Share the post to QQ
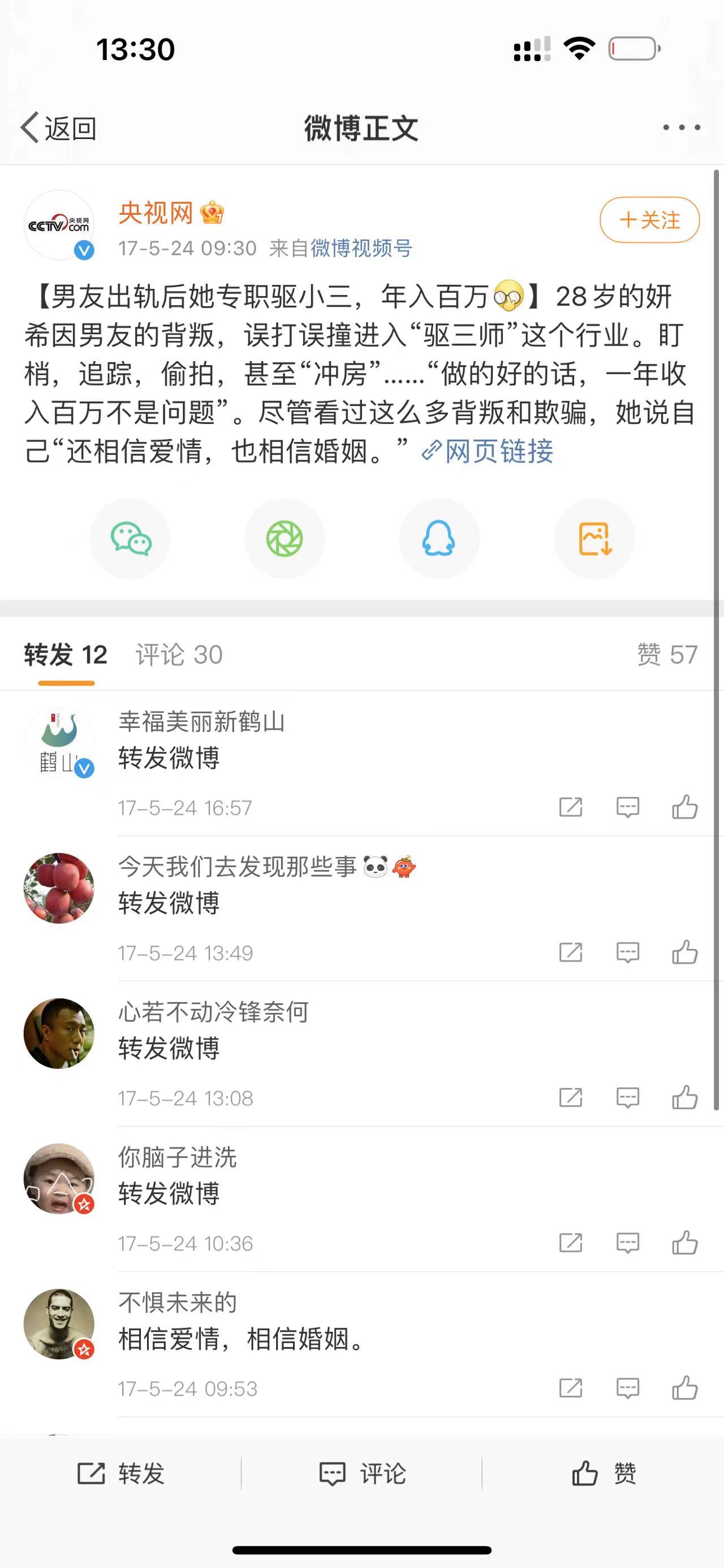This screenshot has width=724, height=1568. coord(439,539)
